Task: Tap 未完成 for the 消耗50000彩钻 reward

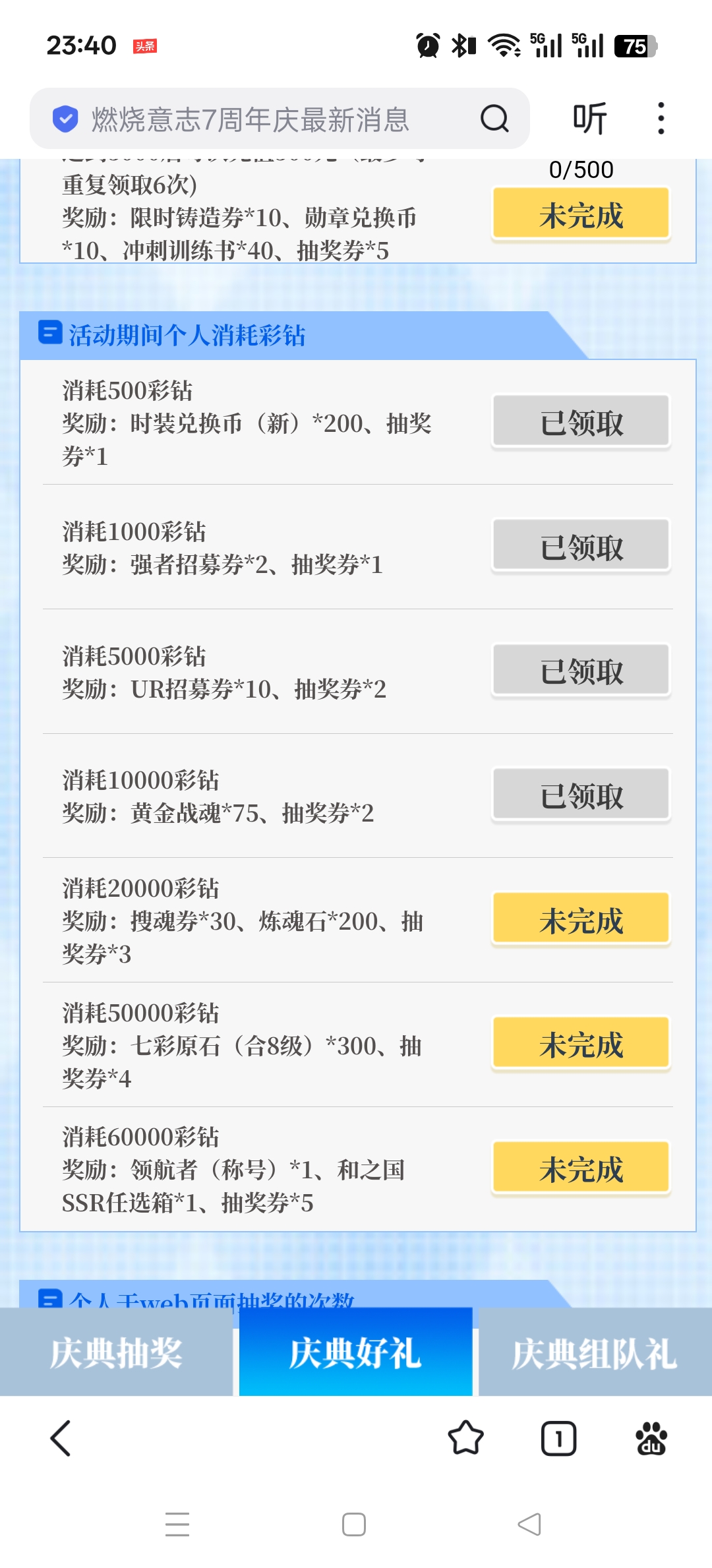Action: point(581,1044)
